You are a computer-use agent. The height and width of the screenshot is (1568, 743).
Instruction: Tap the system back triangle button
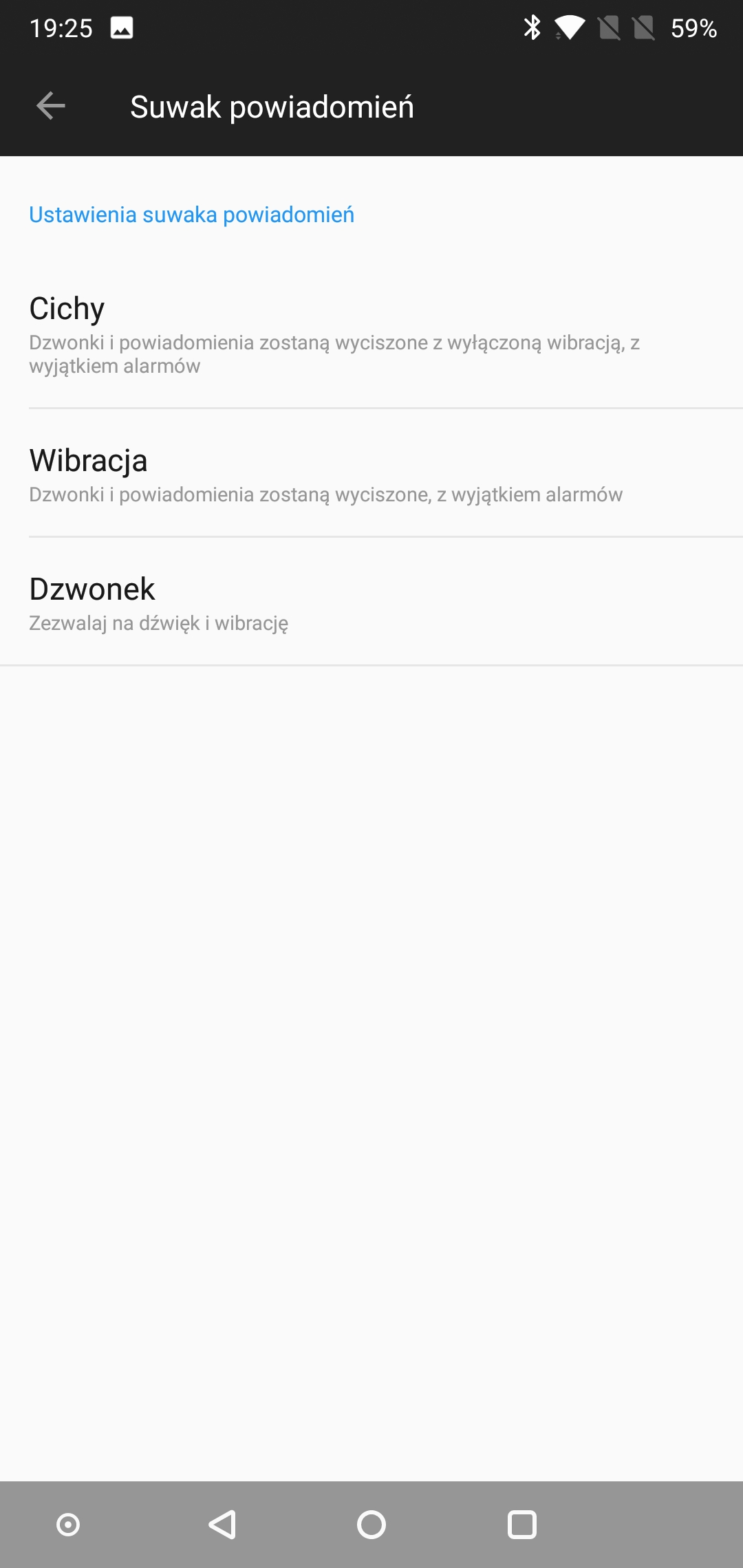tap(222, 1525)
